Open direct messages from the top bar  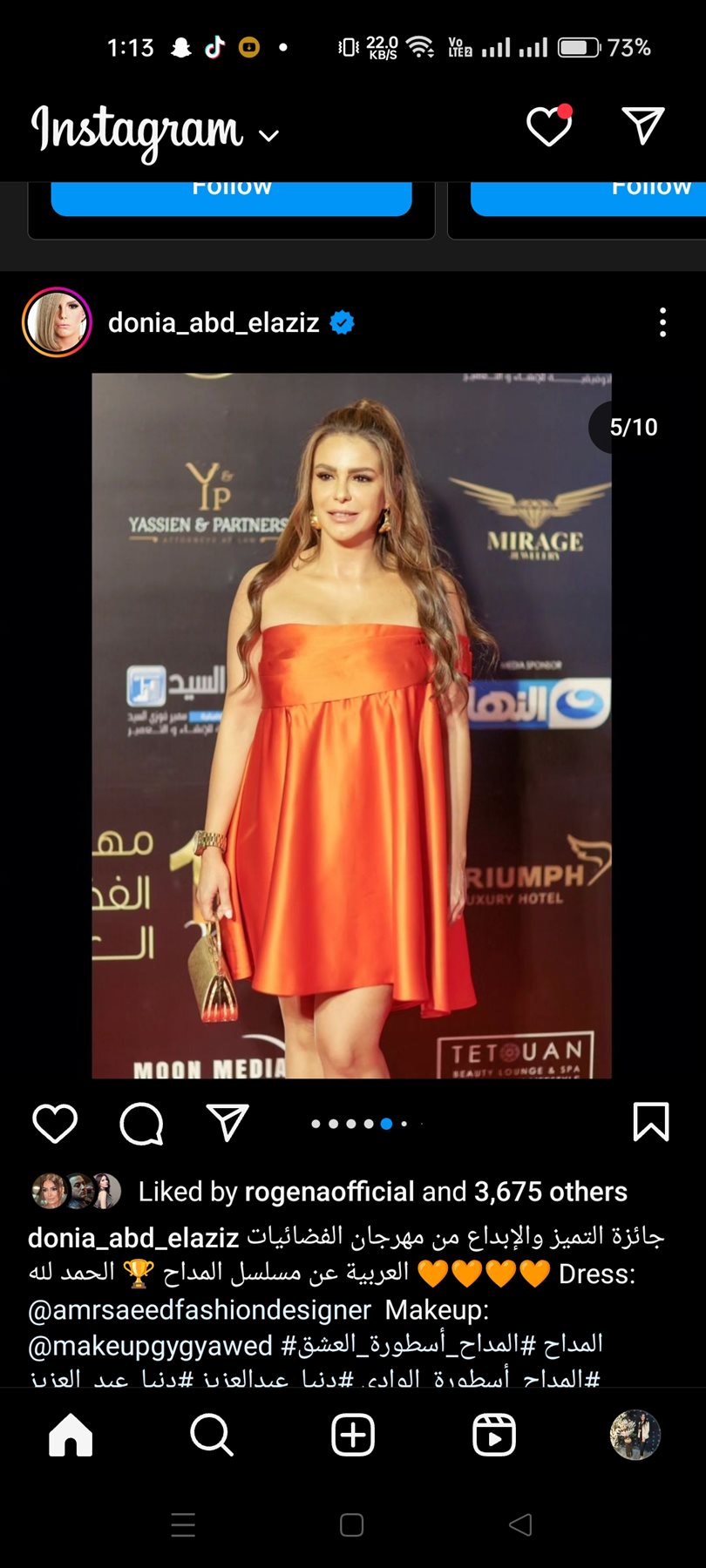[x=643, y=126]
